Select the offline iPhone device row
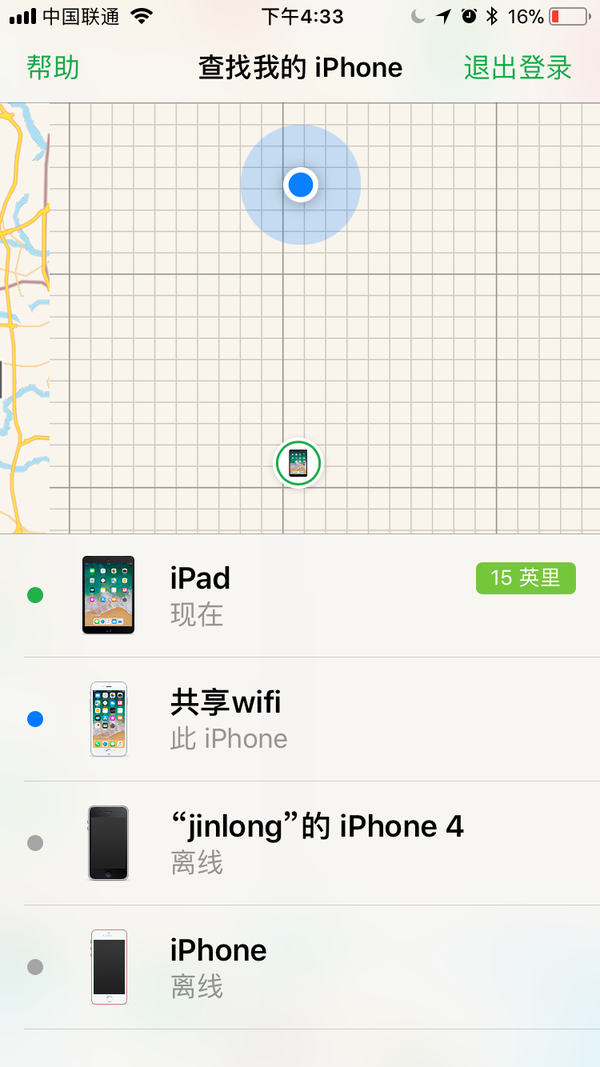Screen dimensions: 600x1067 300,967
